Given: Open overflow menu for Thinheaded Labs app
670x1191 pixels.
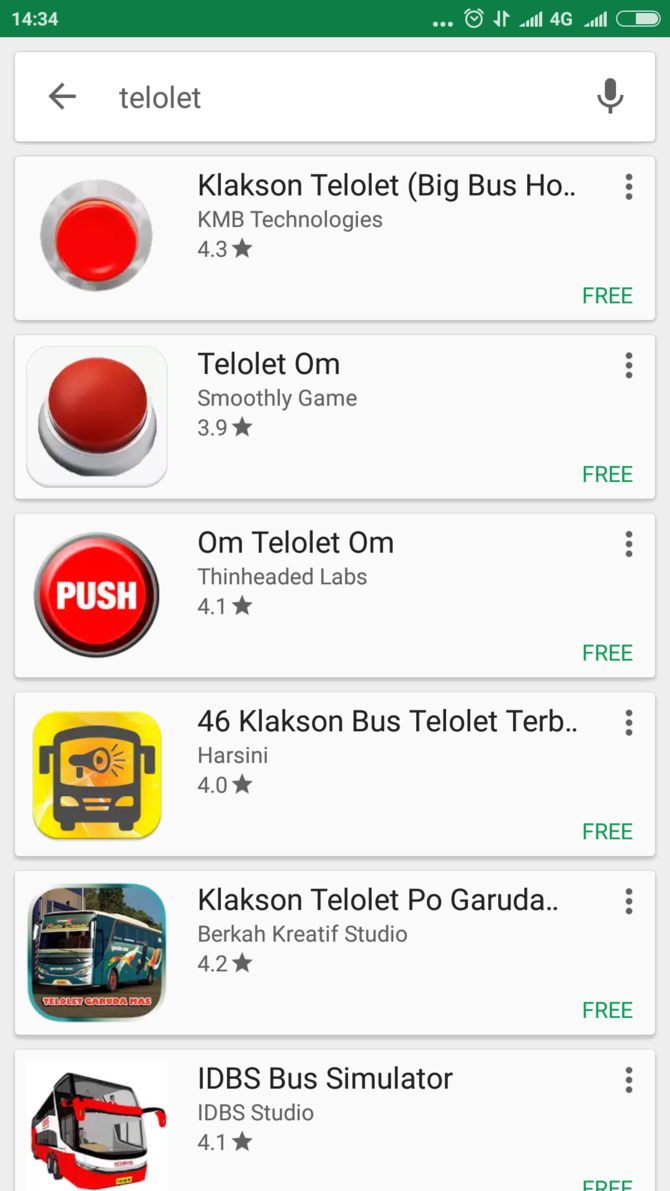Looking at the screenshot, I should pyautogui.click(x=628, y=543).
